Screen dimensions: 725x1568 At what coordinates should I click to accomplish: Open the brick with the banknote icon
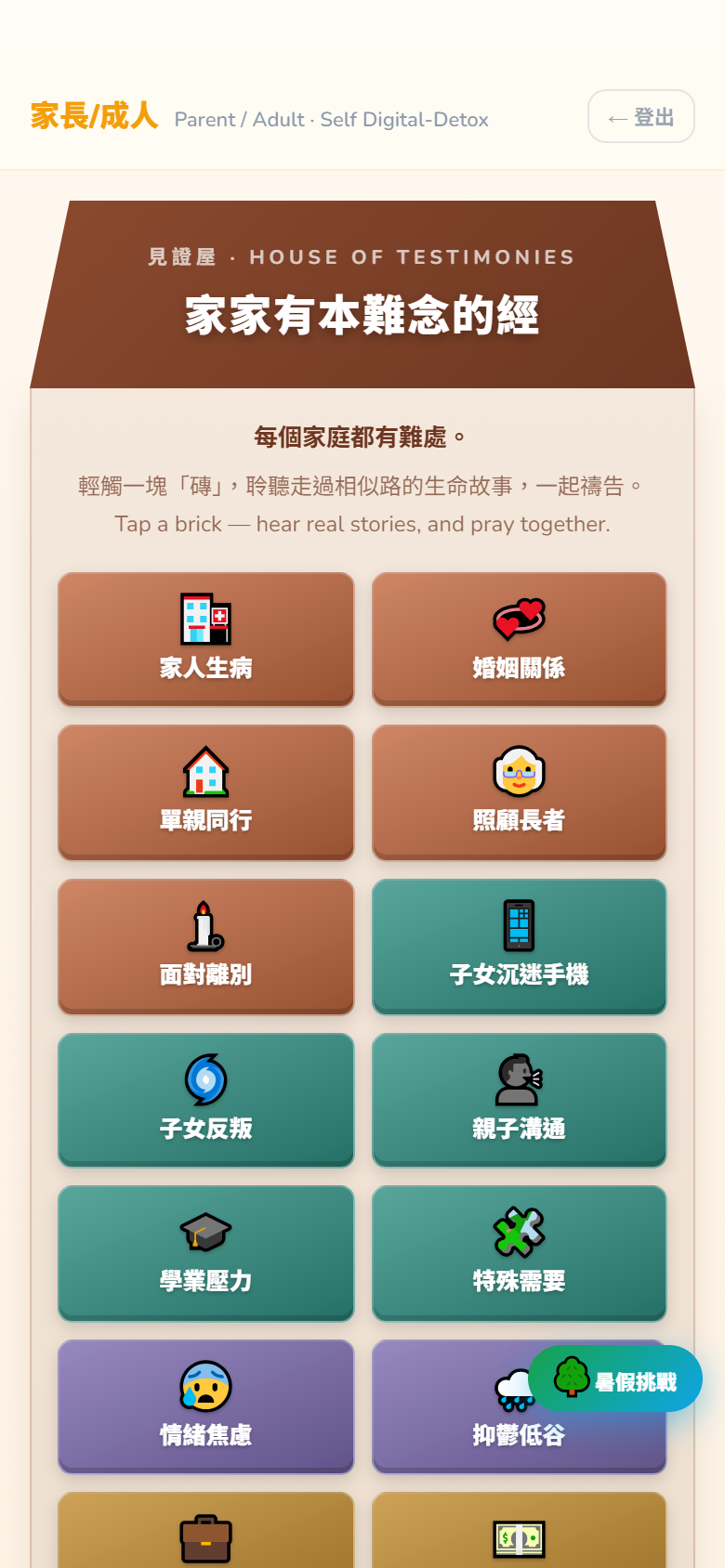coord(519,1531)
